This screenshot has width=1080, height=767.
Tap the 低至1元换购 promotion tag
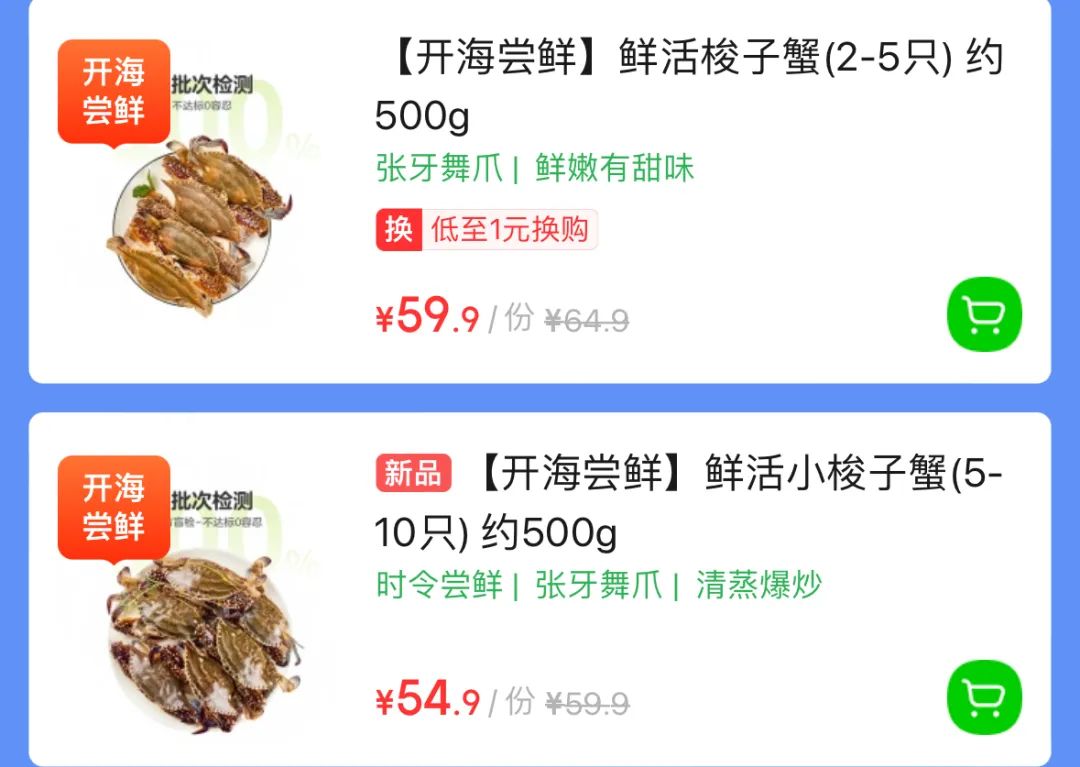(487, 230)
